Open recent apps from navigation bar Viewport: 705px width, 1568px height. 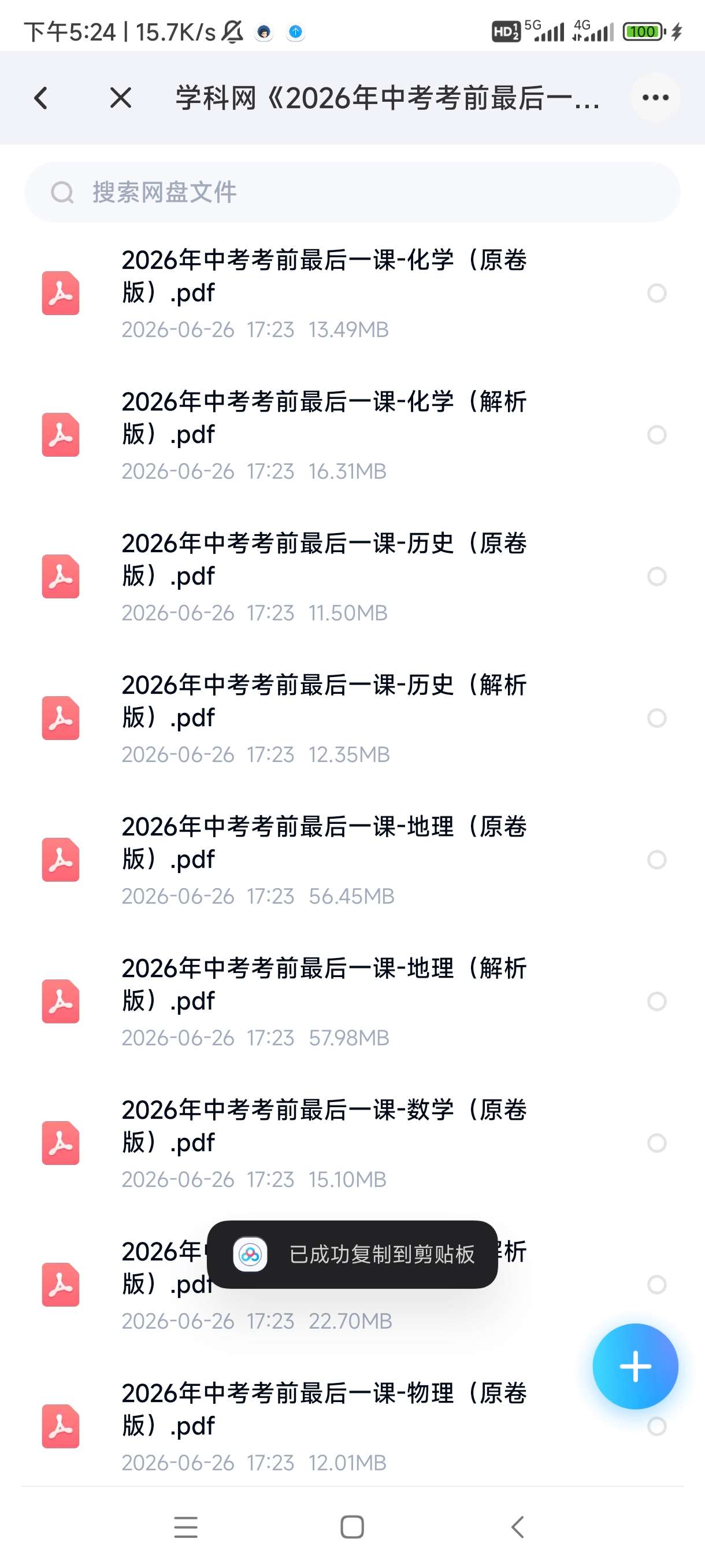tap(185, 1526)
